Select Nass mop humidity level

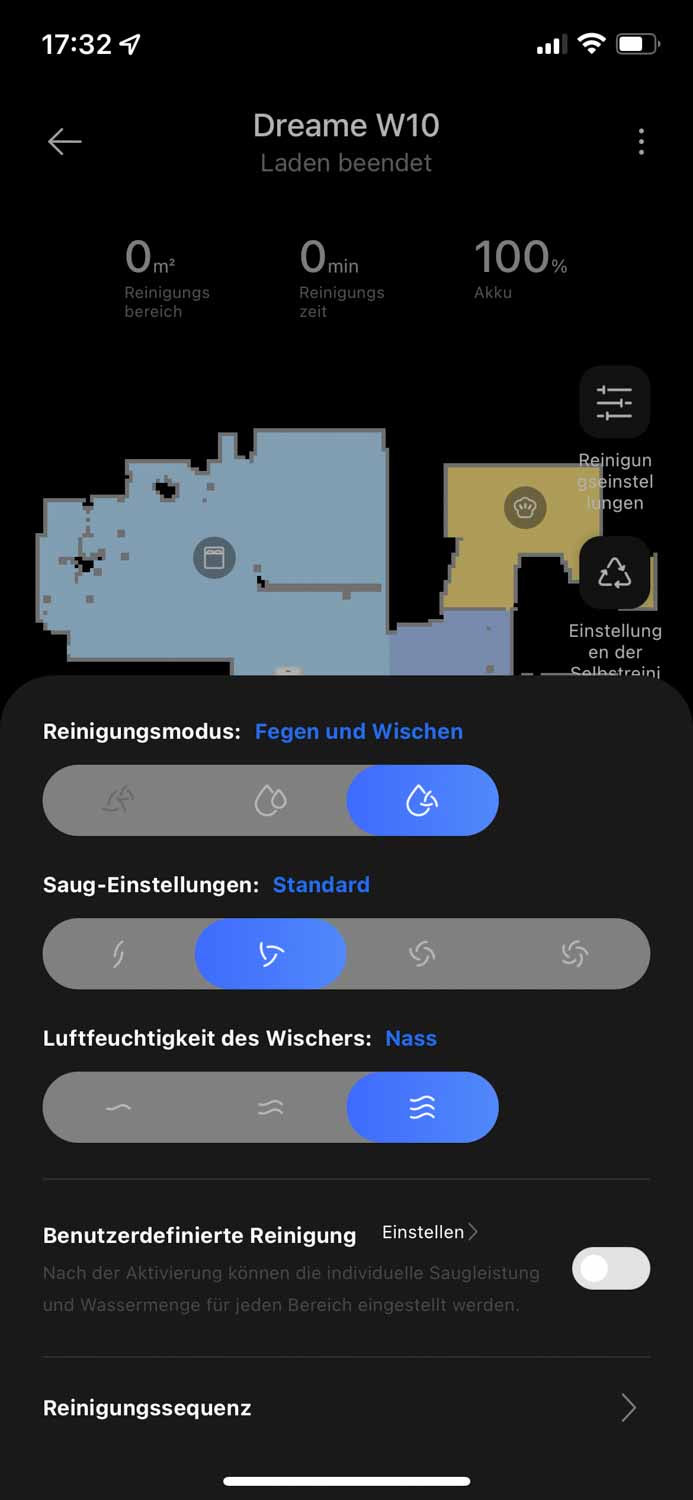click(422, 1107)
